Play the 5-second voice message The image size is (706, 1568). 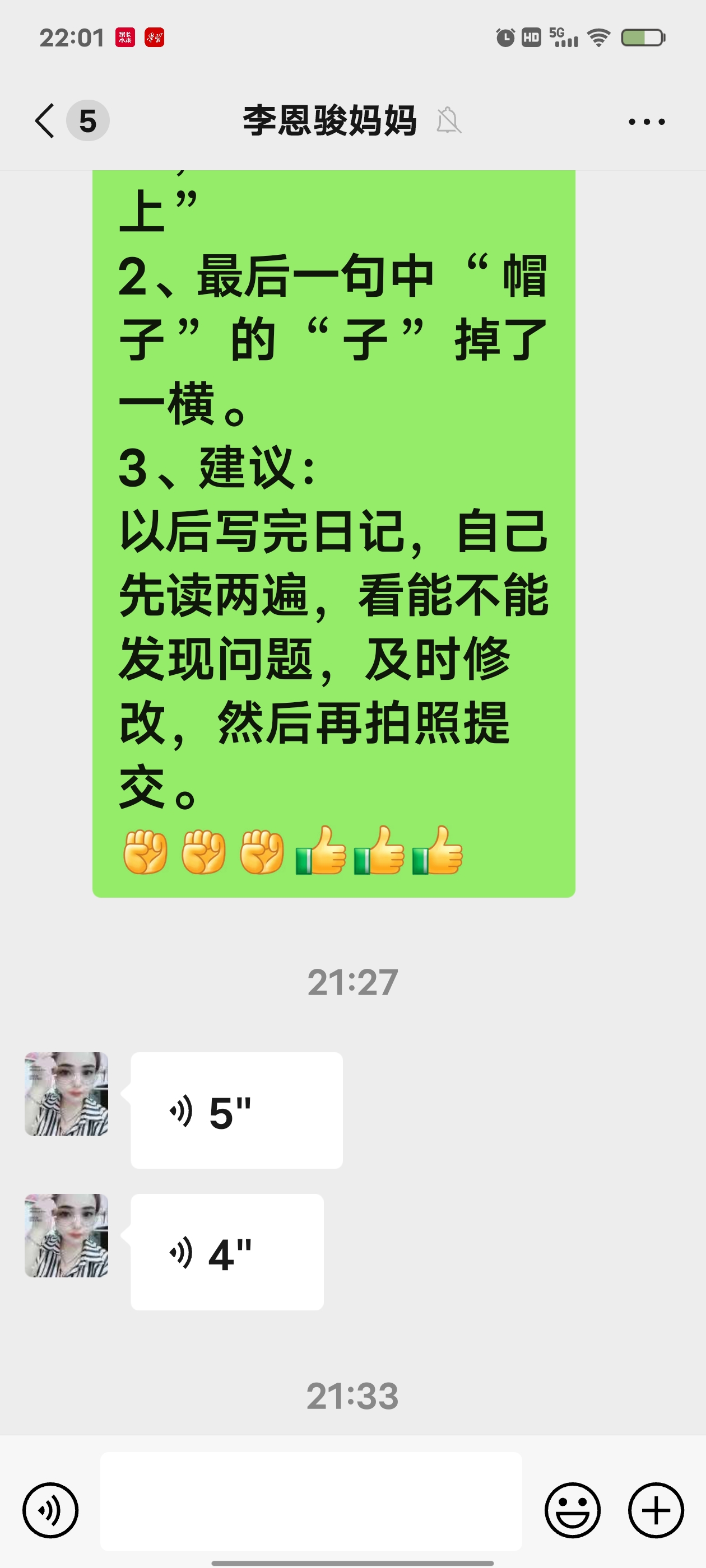click(236, 1110)
